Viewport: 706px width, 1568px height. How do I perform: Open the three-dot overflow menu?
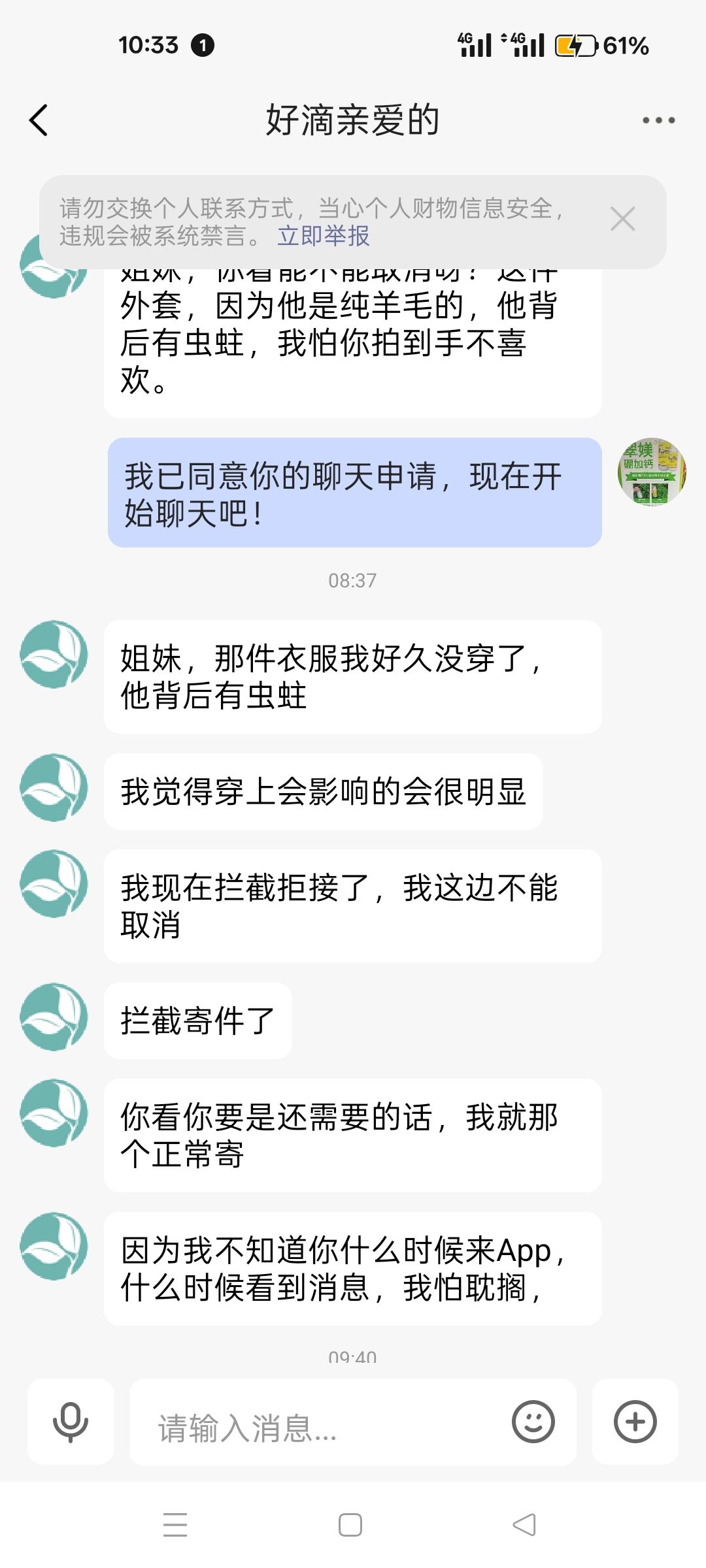click(658, 120)
